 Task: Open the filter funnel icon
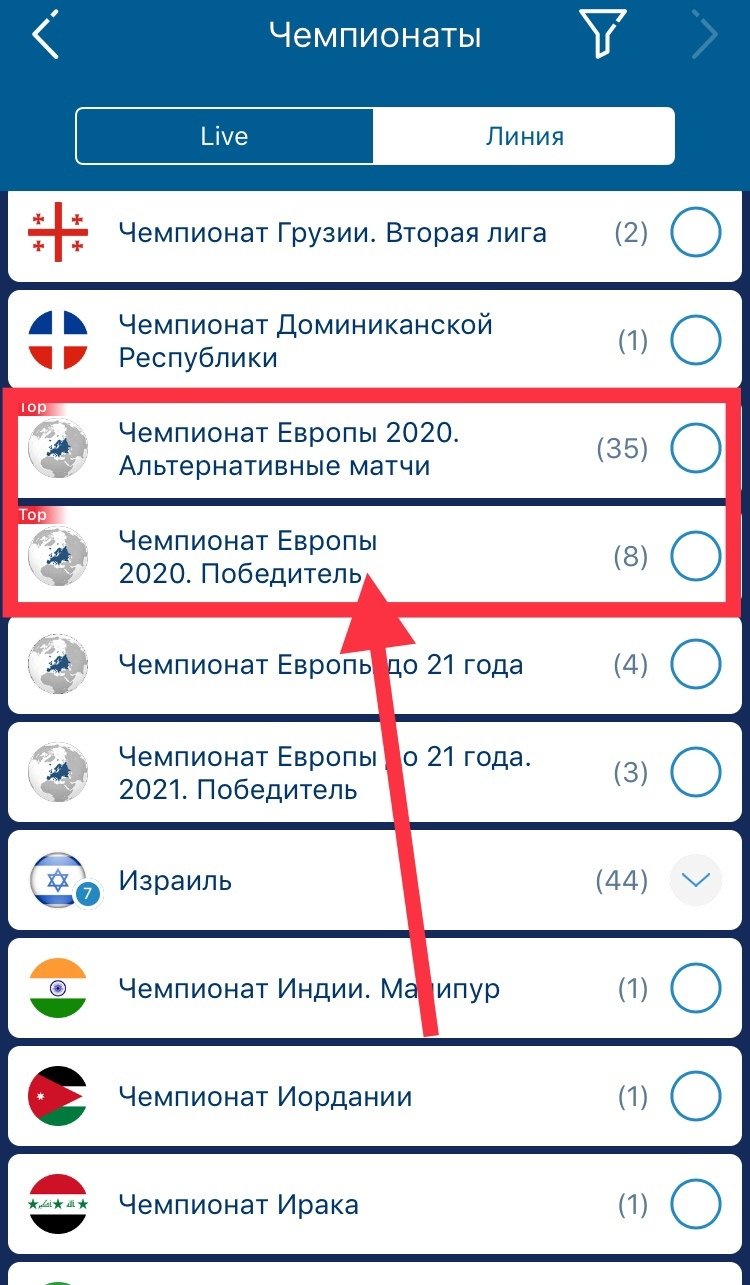coord(603,35)
